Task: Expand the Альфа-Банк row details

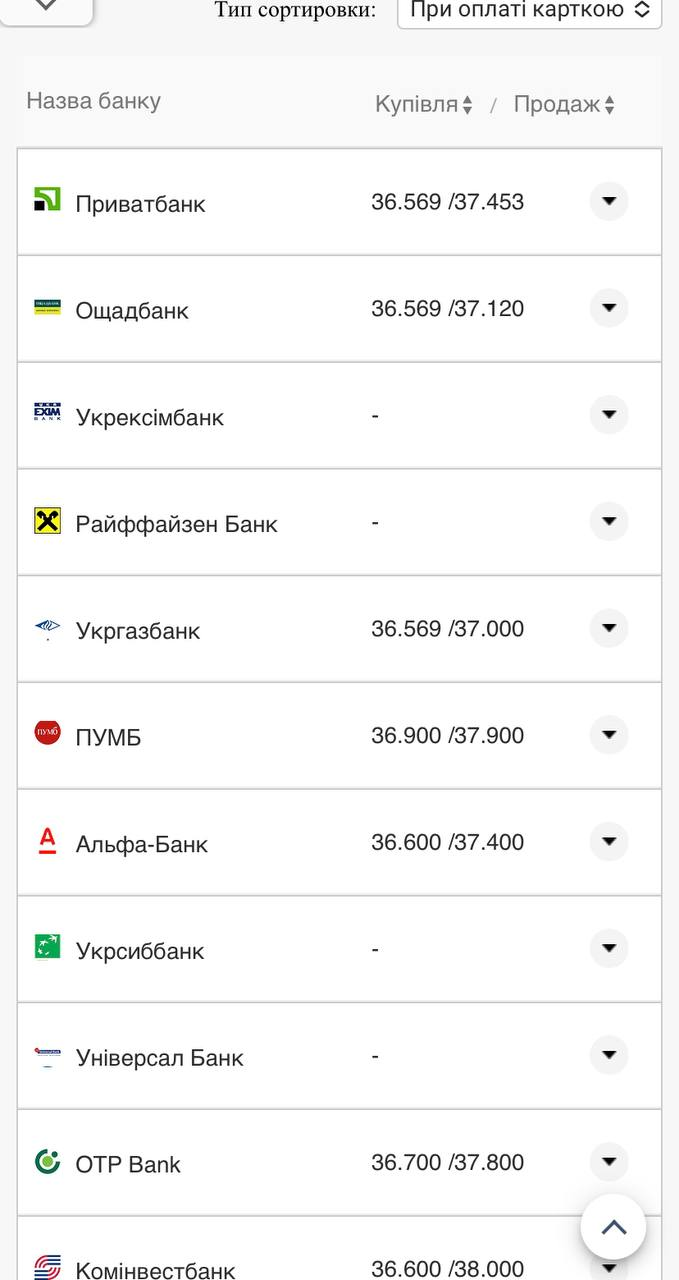Action: click(x=608, y=842)
